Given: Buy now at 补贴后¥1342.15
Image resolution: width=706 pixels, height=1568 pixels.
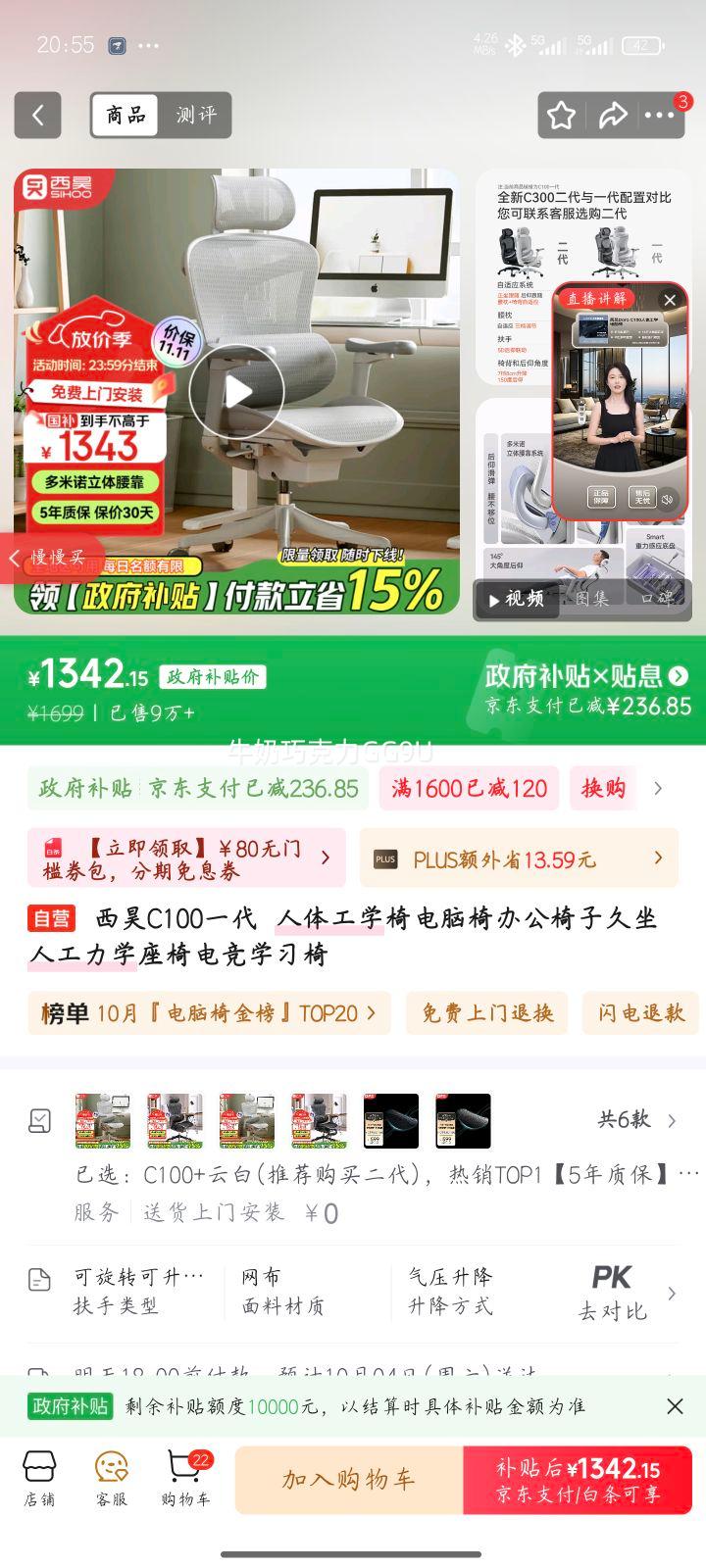Looking at the screenshot, I should (578, 1480).
